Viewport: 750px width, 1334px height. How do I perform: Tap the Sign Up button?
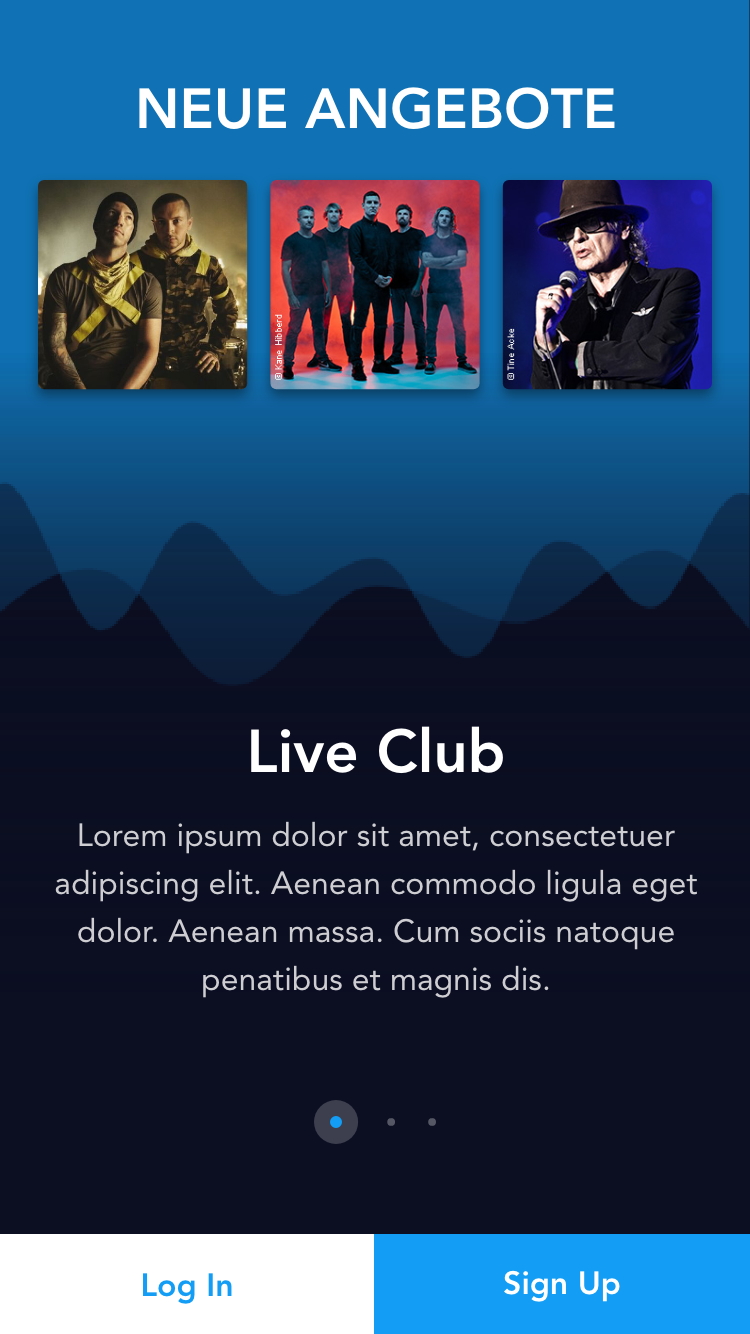click(x=562, y=1284)
